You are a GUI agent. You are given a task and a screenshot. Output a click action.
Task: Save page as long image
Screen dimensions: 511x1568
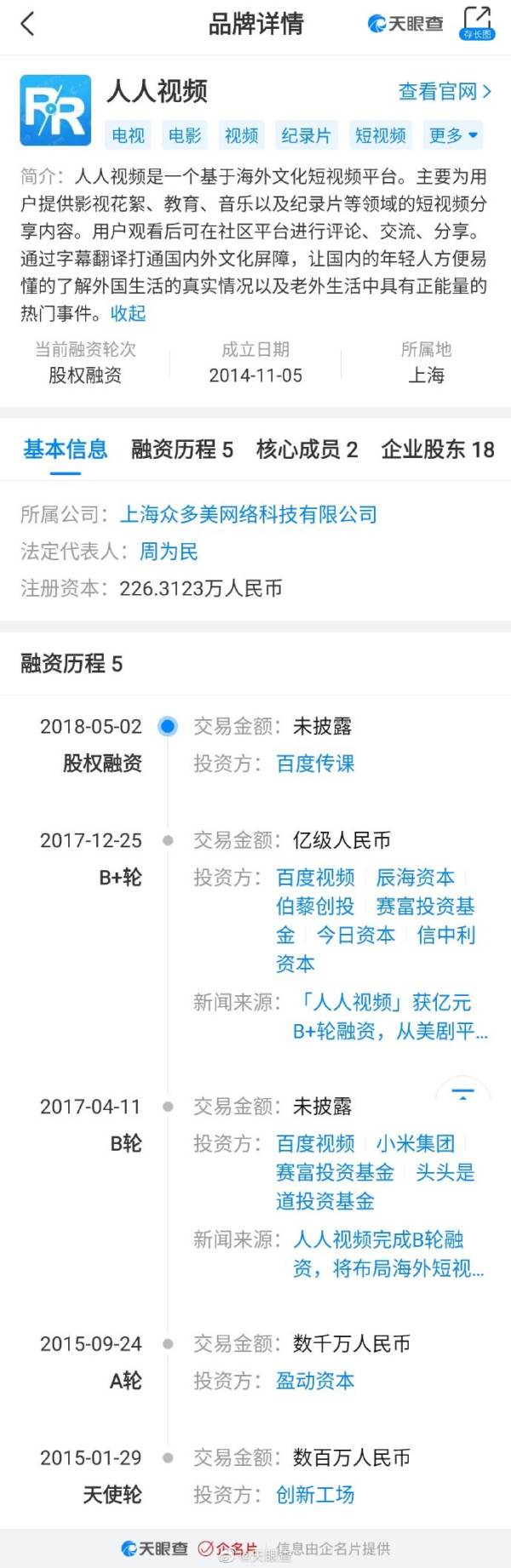click(477, 23)
